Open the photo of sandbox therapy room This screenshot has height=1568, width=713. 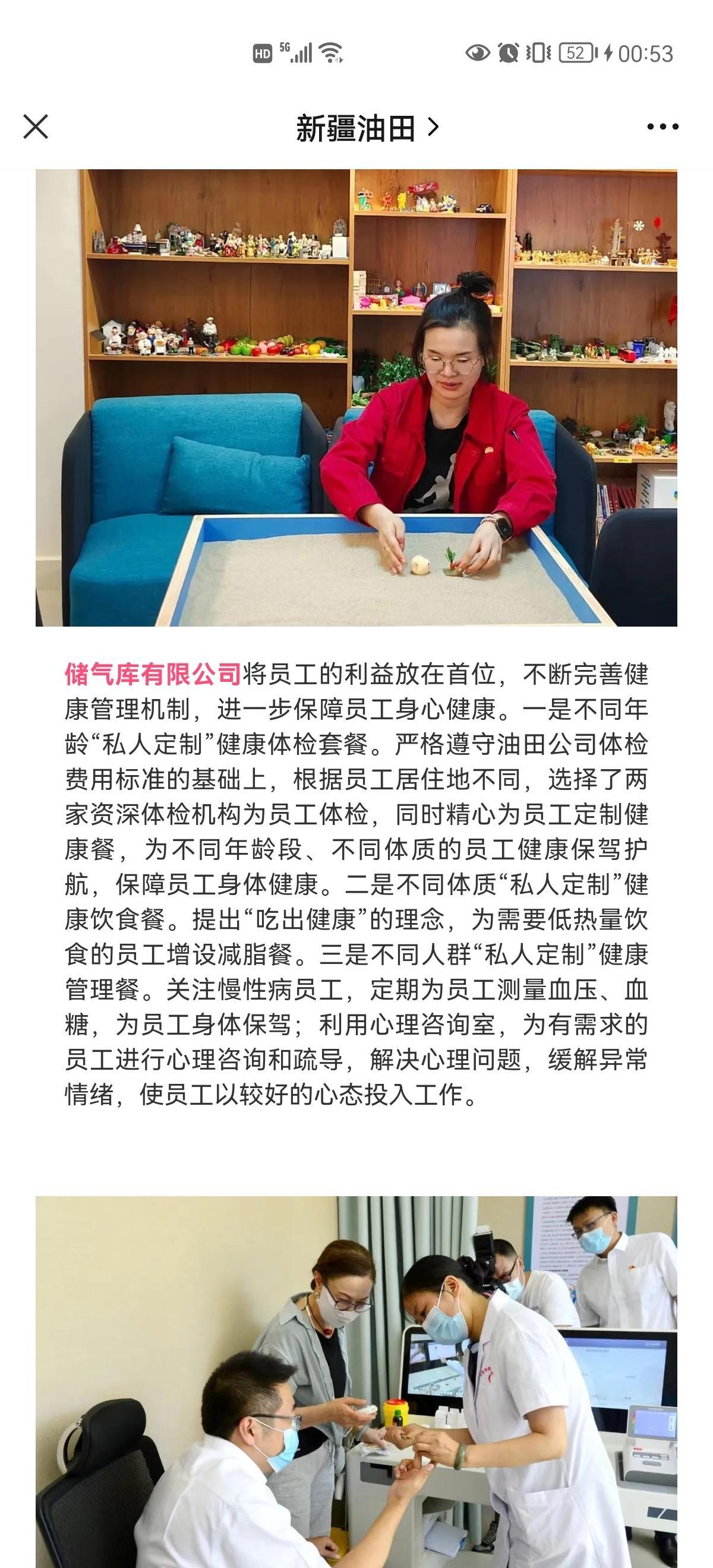click(x=356, y=397)
